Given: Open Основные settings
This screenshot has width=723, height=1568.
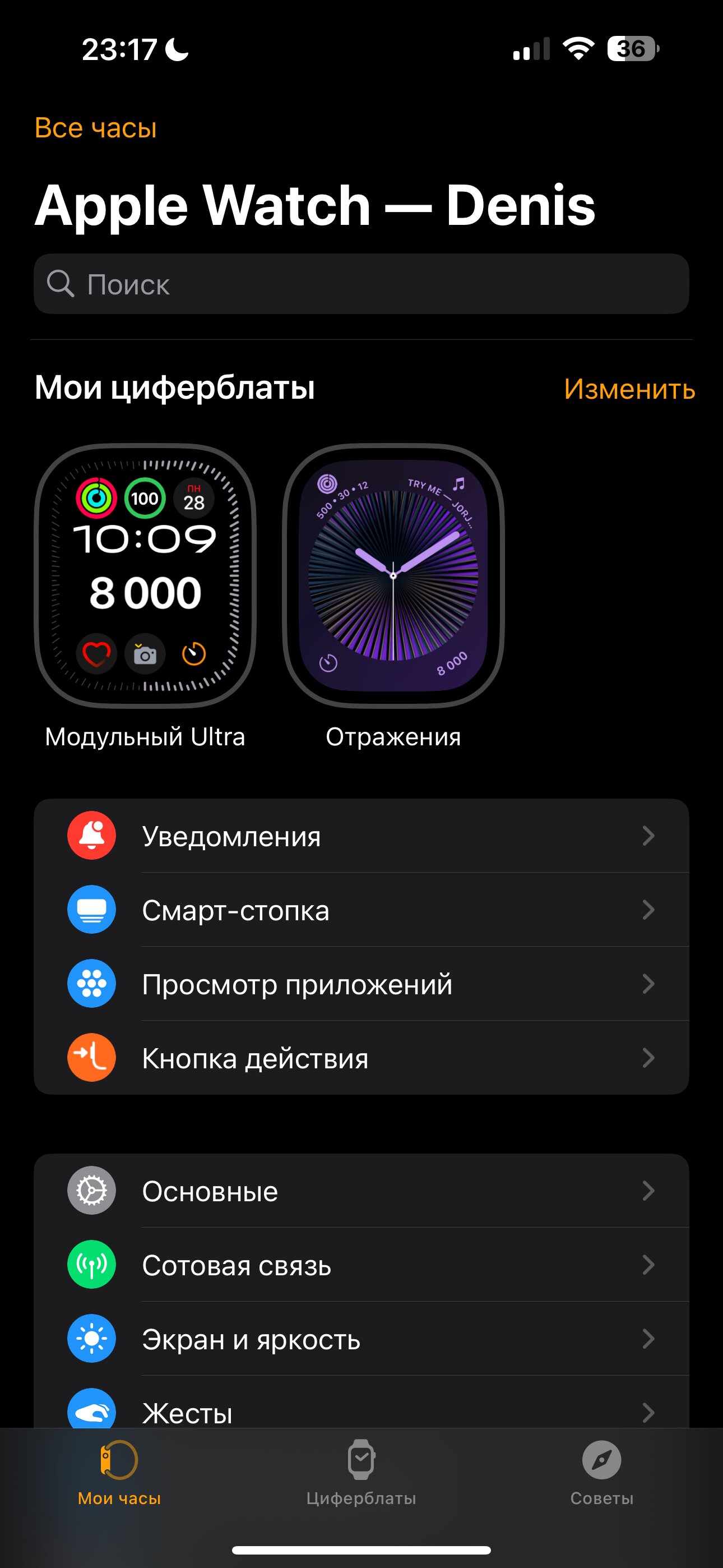Looking at the screenshot, I should click(361, 1191).
